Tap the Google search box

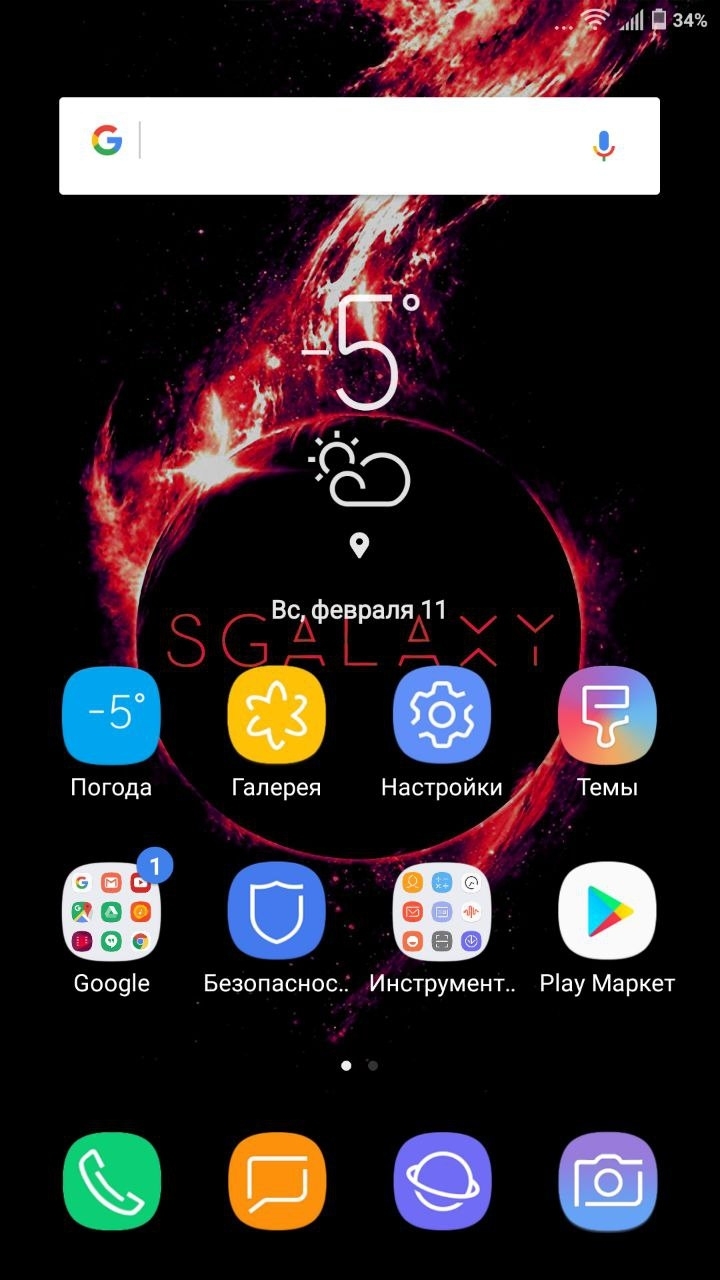[x=360, y=145]
